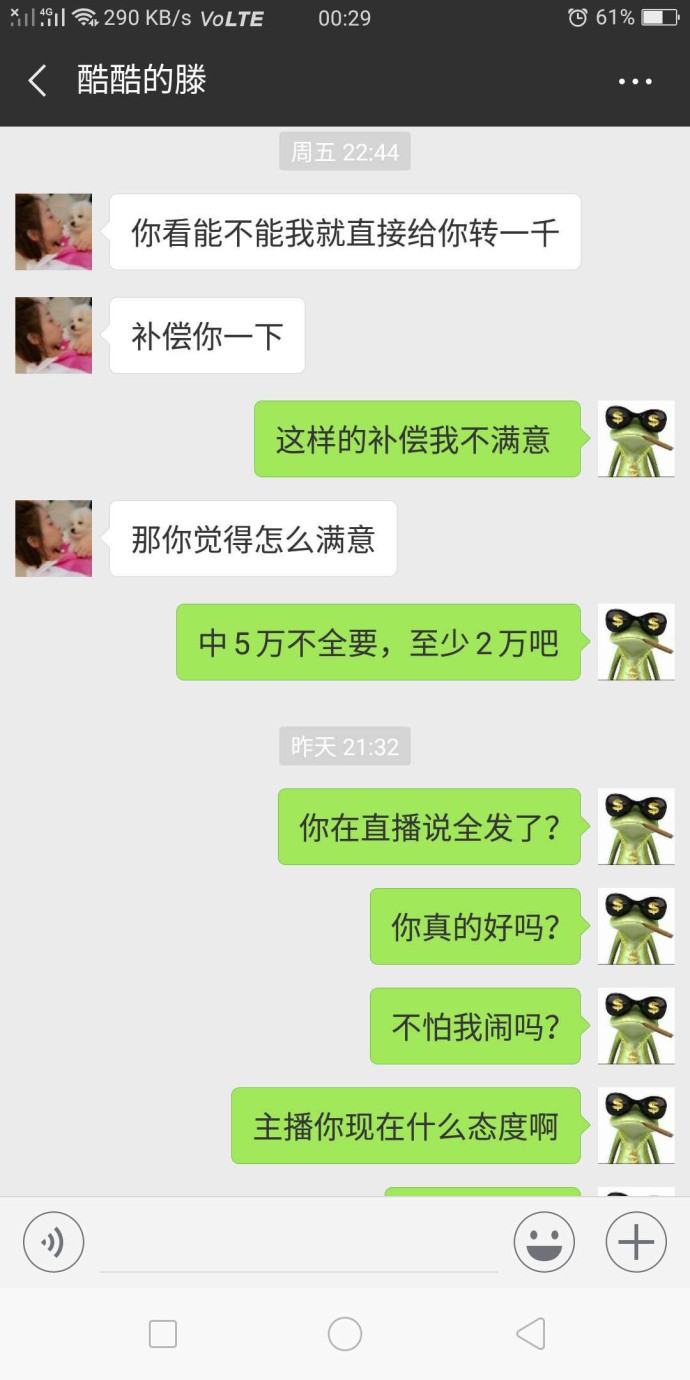The width and height of the screenshot is (690, 1380).
Task: Focus the message text field
Action: [x=298, y=1245]
